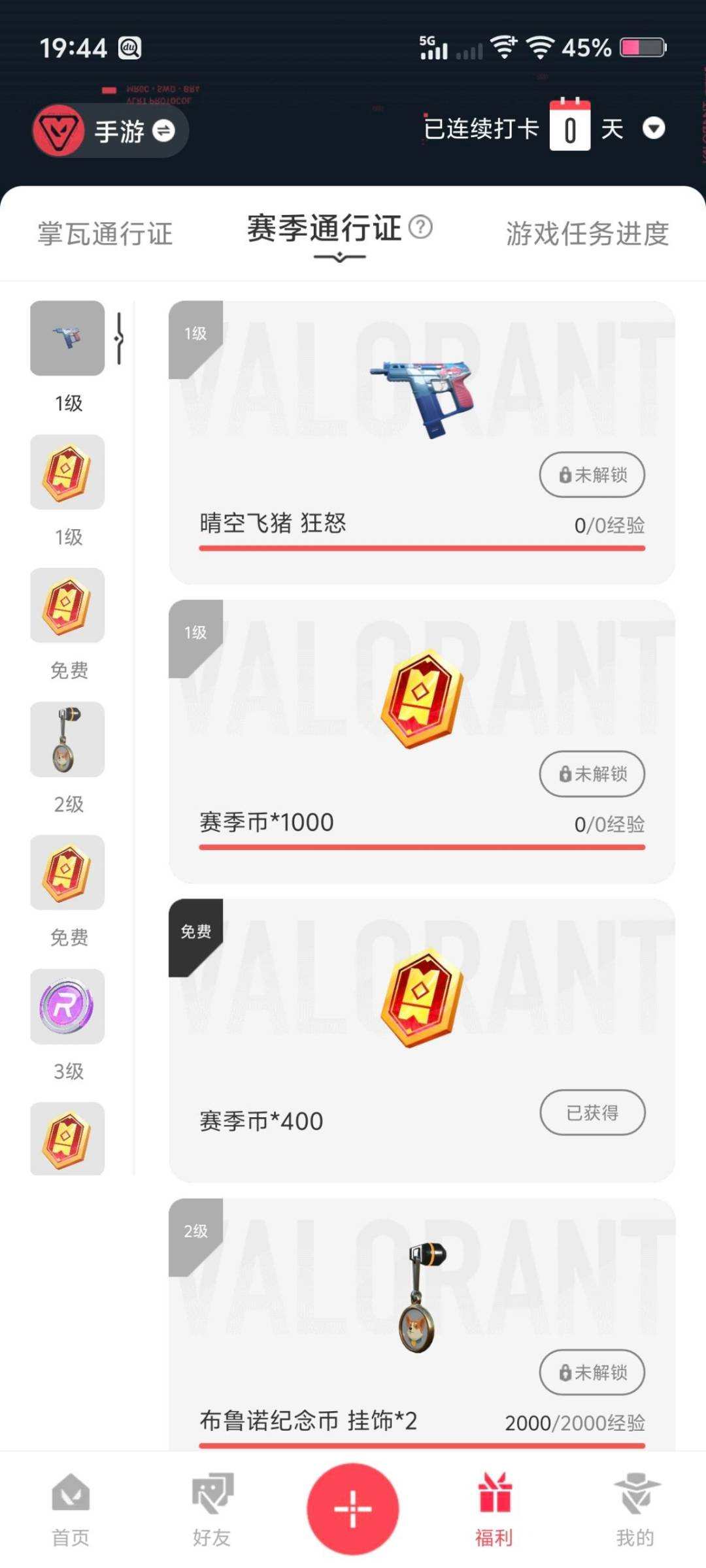This screenshot has height=1568, width=706.
Task: Click the 已获得 button for 赛季币*400
Action: click(592, 1112)
